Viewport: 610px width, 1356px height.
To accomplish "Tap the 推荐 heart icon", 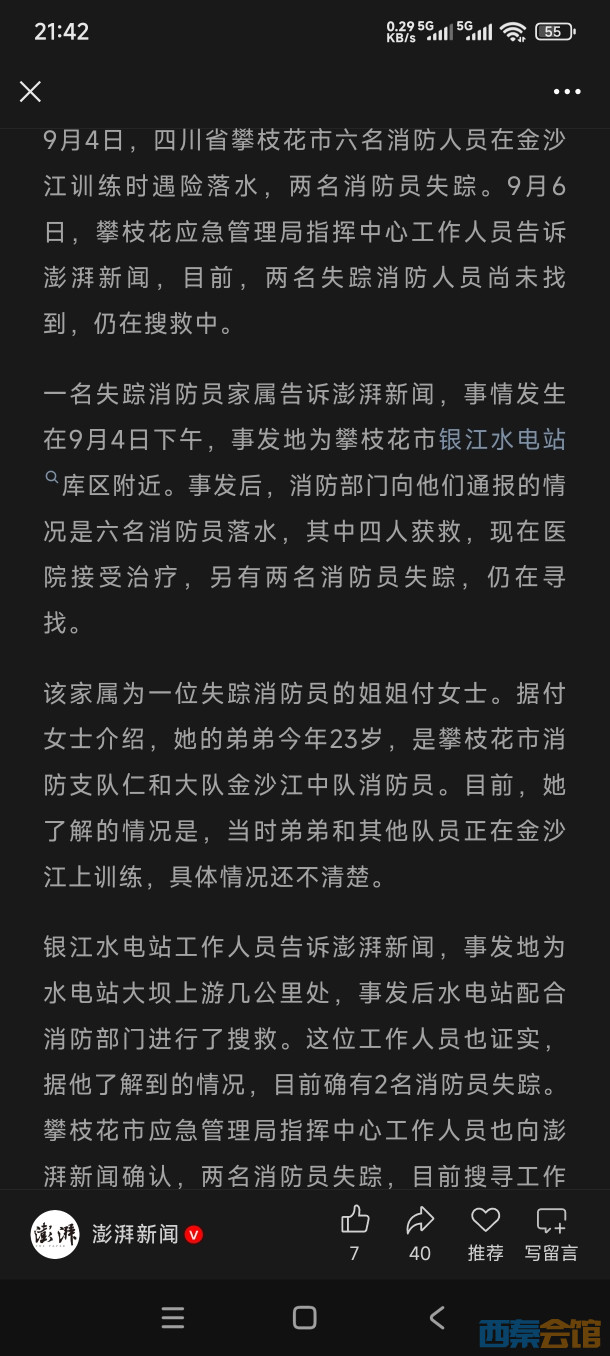I will point(485,1220).
